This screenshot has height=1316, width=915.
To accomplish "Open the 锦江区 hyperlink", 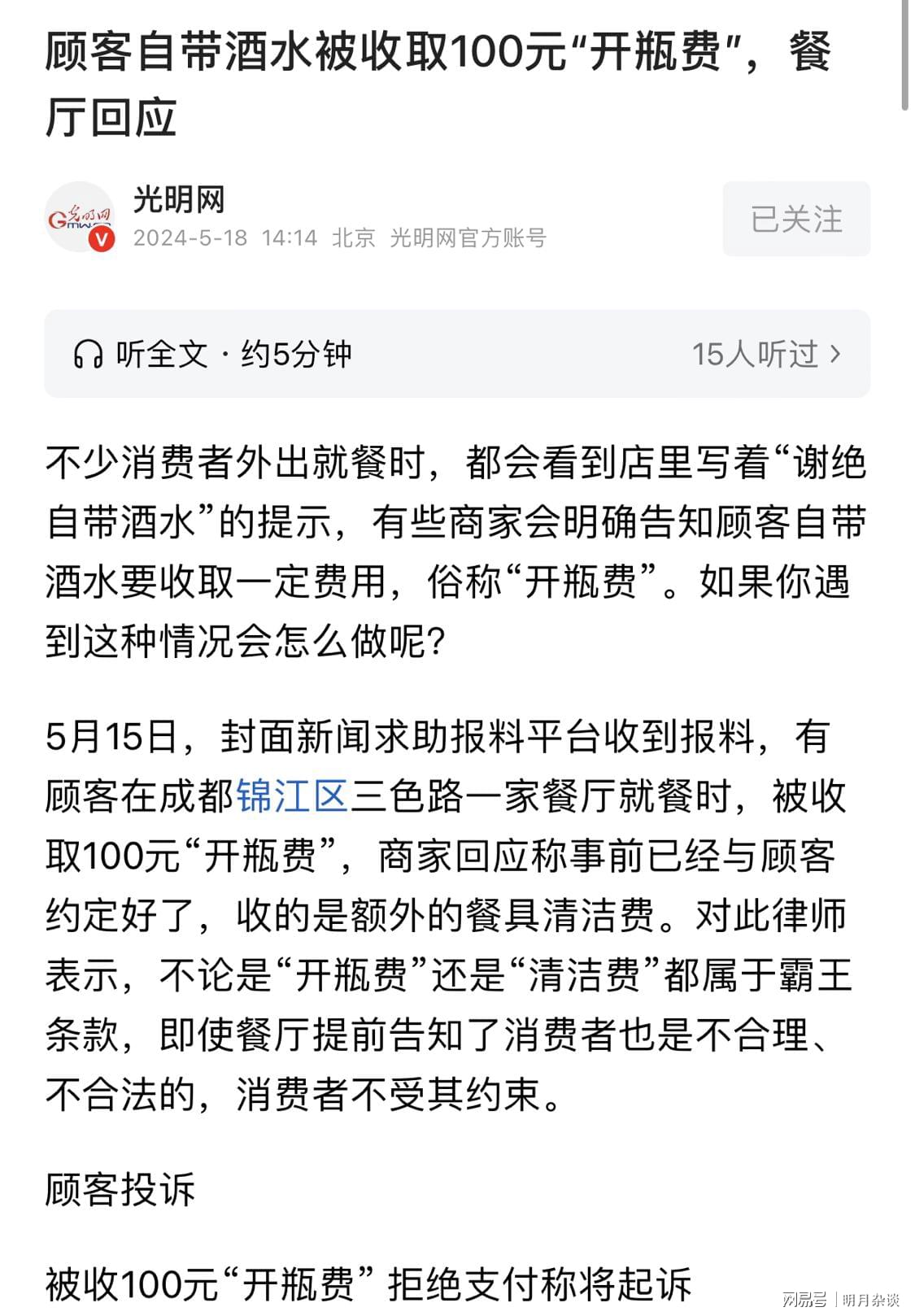I will click(293, 796).
